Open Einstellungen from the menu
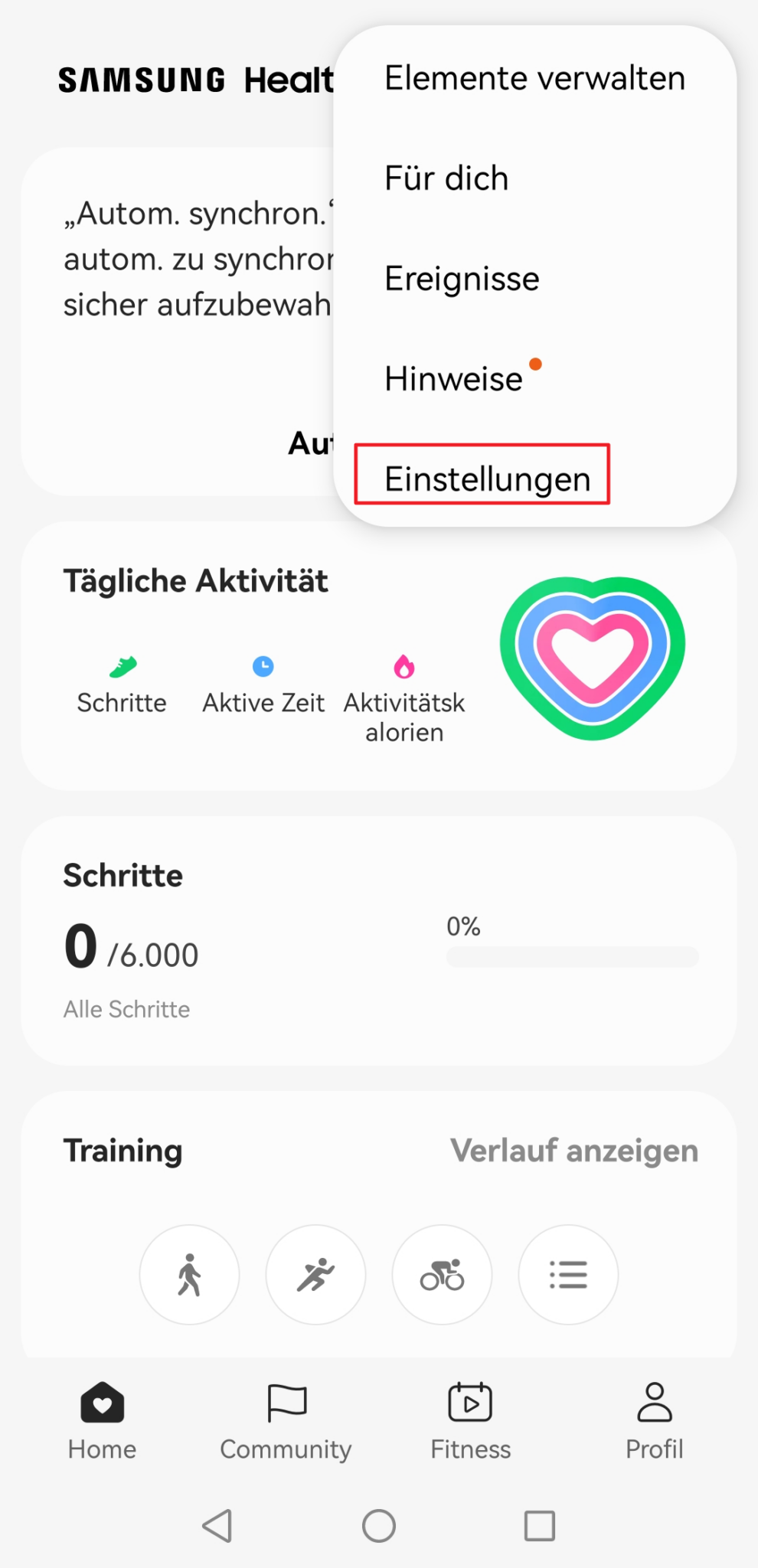The image size is (758, 1568). (x=487, y=479)
